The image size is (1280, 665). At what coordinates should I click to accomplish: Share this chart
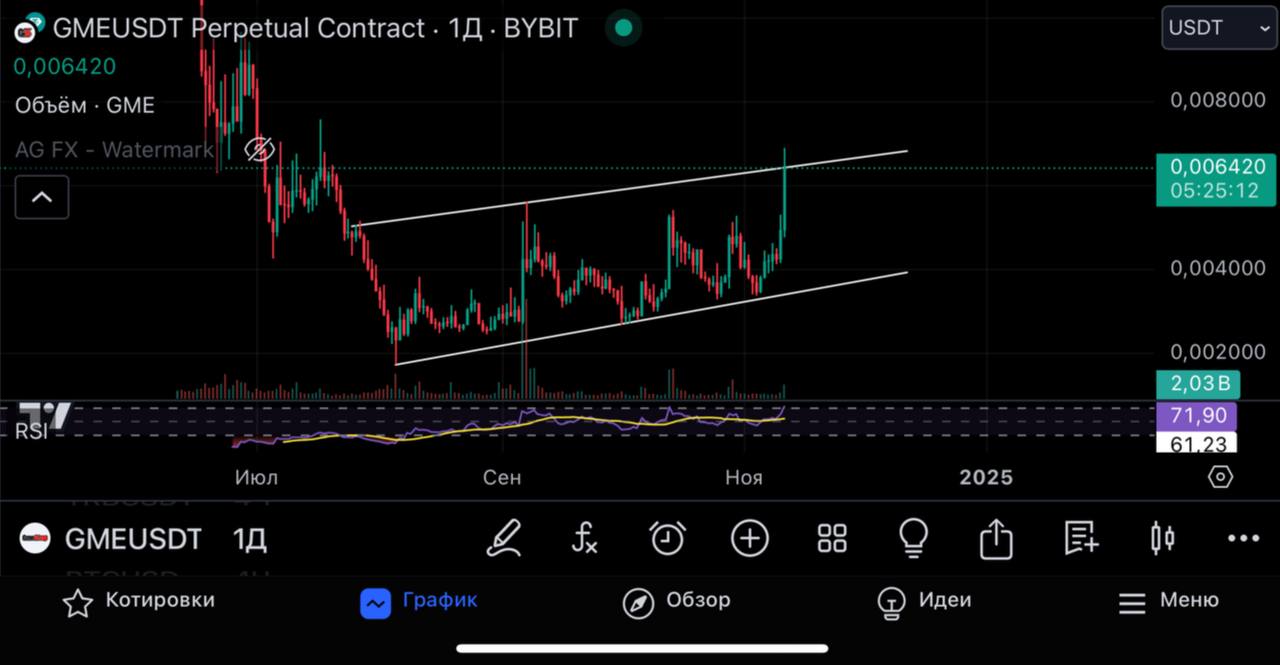click(996, 539)
